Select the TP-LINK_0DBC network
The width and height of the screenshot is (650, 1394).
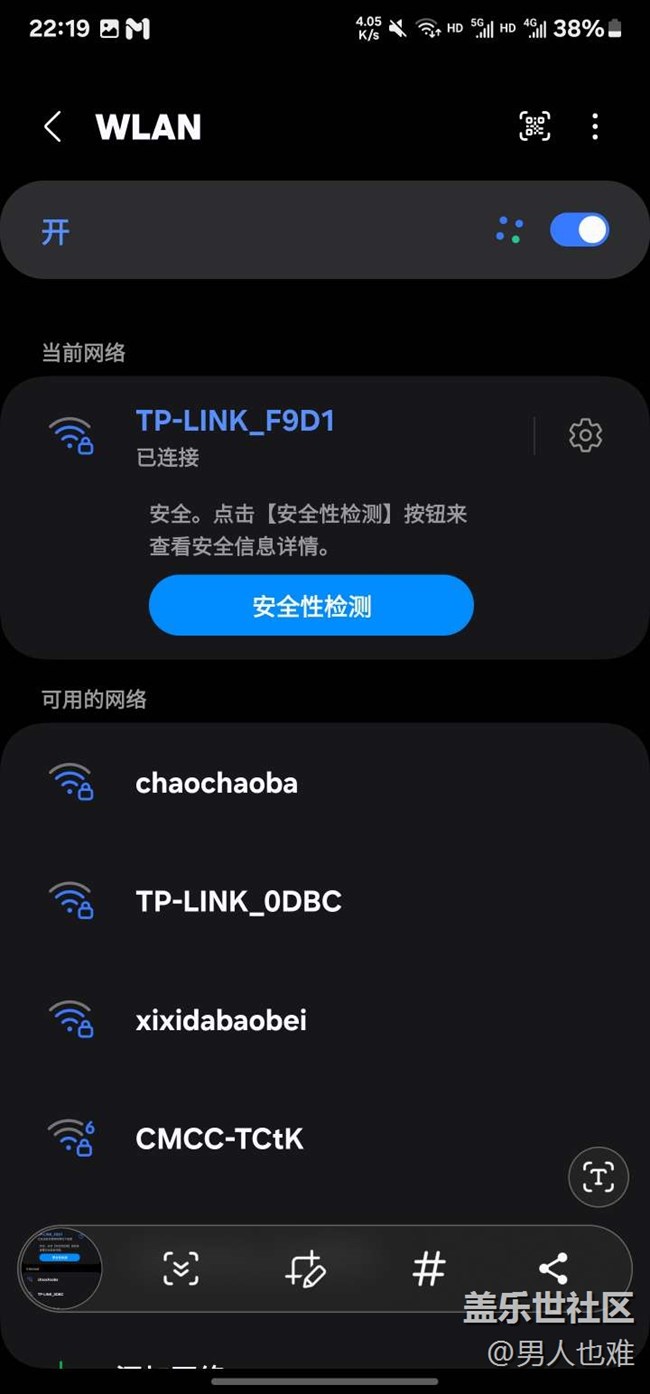[238, 901]
